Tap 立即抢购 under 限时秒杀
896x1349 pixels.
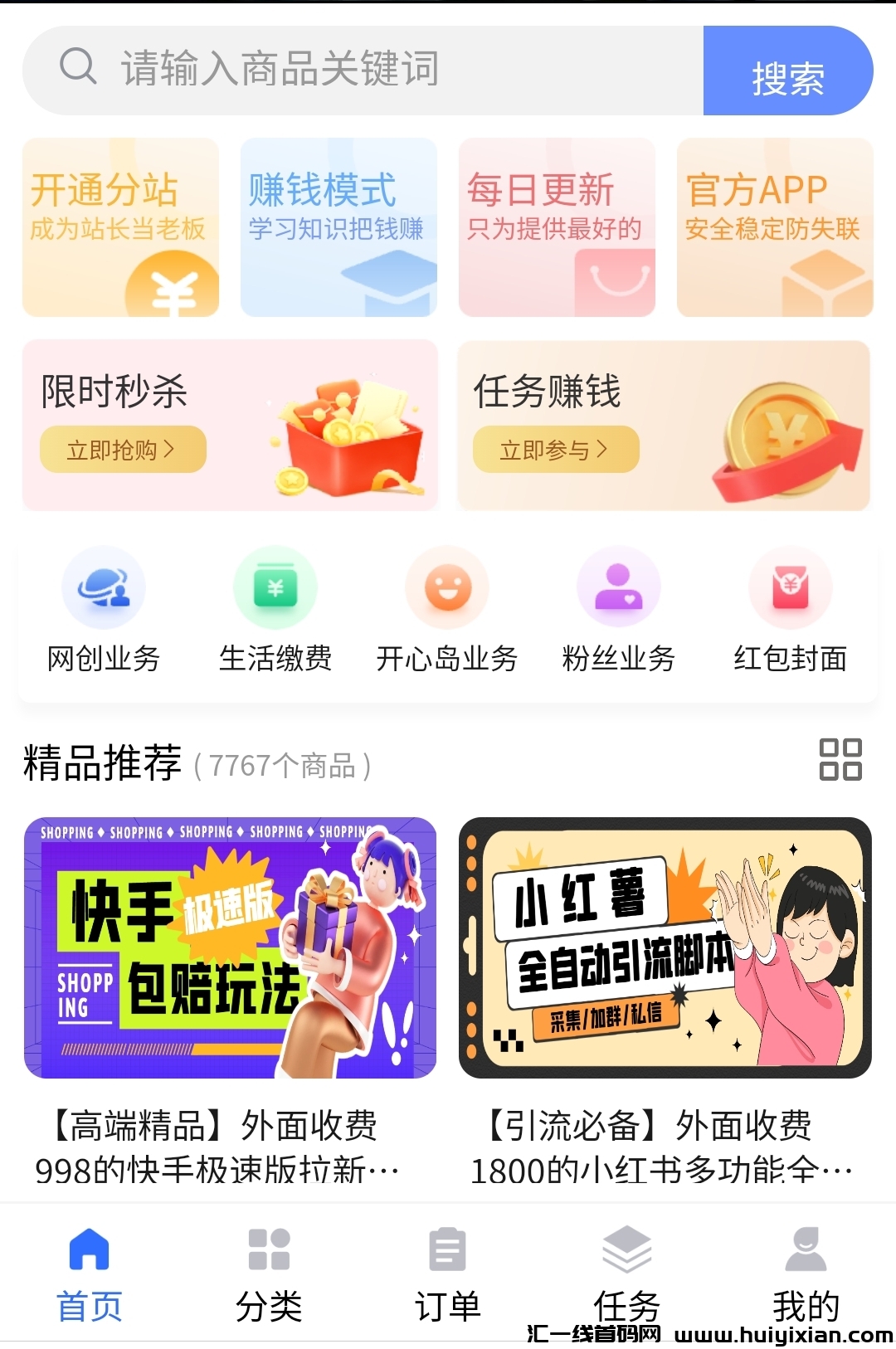pos(123,450)
